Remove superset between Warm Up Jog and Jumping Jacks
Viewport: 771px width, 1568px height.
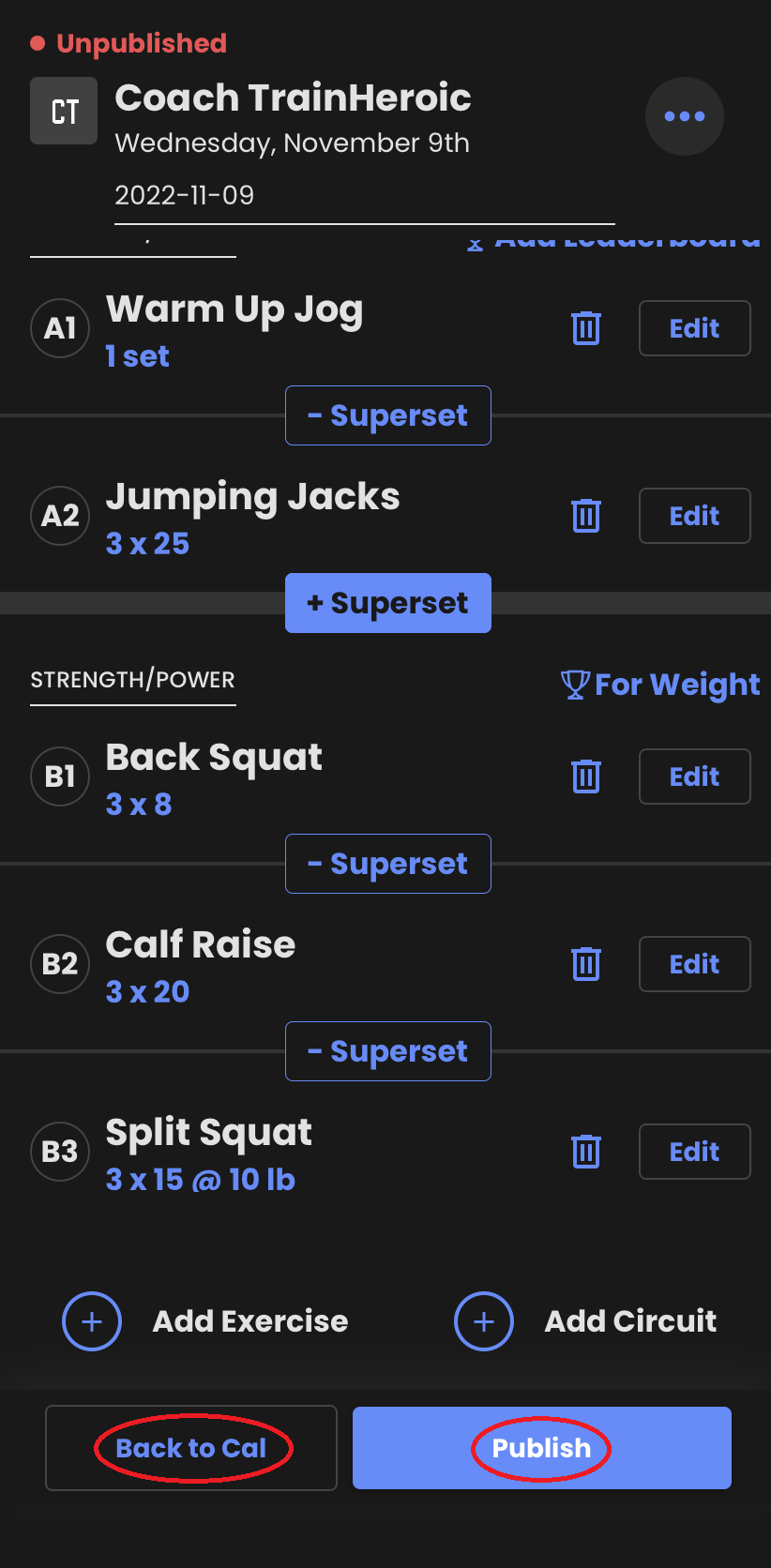click(x=388, y=415)
